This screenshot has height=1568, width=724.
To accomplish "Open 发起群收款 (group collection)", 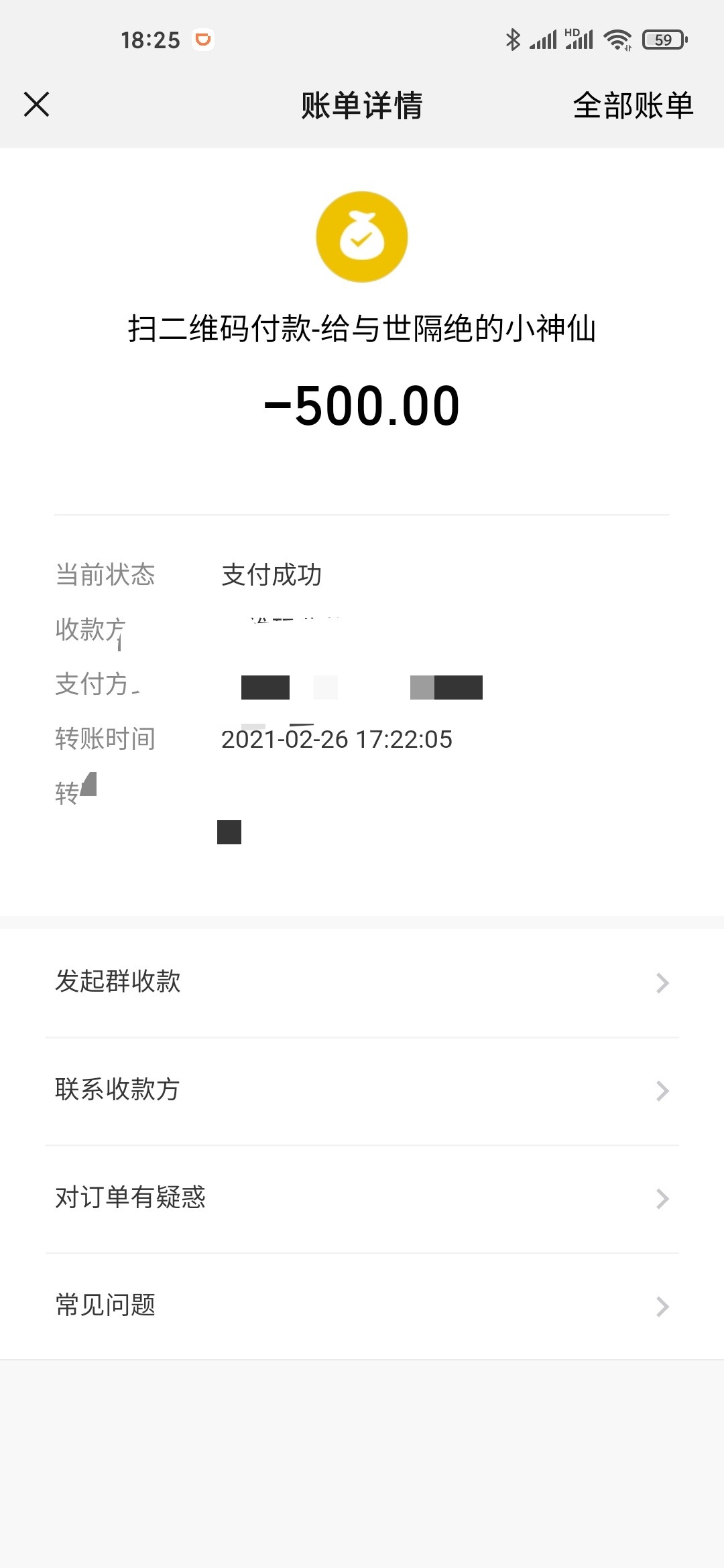I will (362, 982).
